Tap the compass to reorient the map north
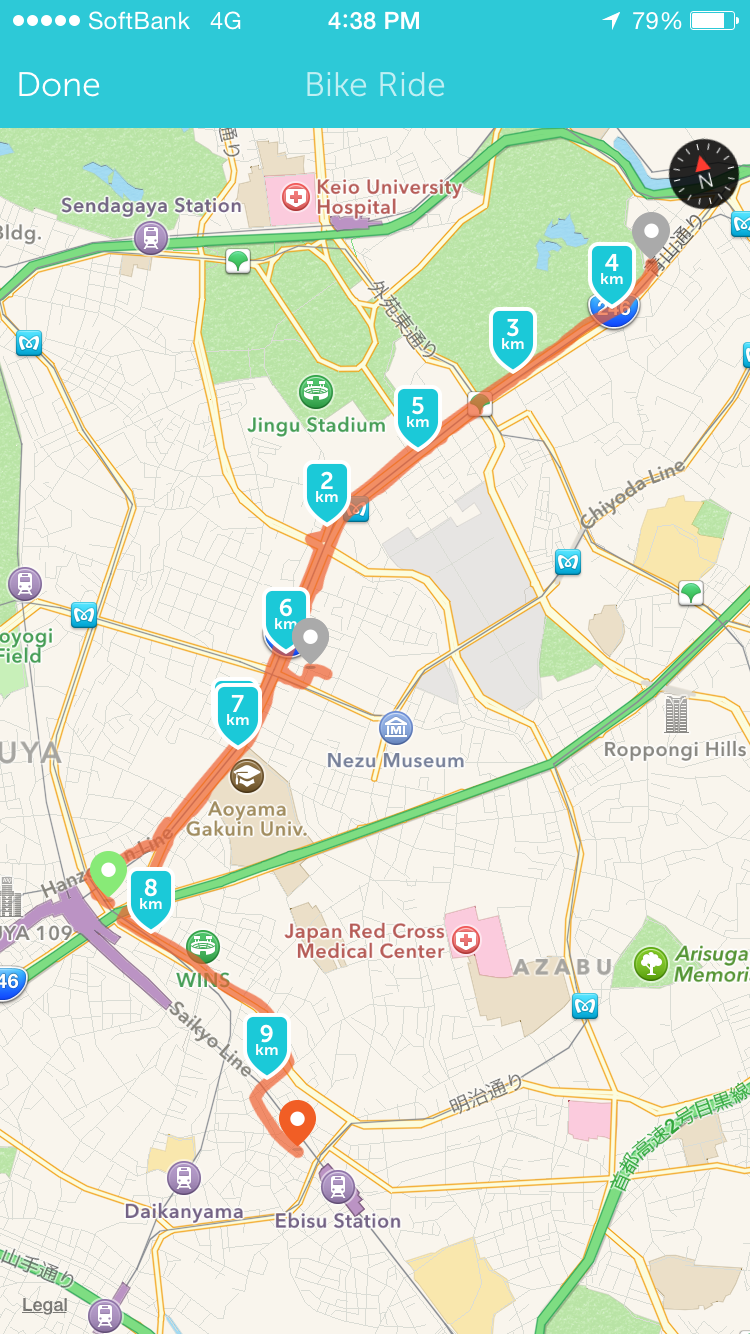This screenshot has height=1334, width=750. (704, 174)
